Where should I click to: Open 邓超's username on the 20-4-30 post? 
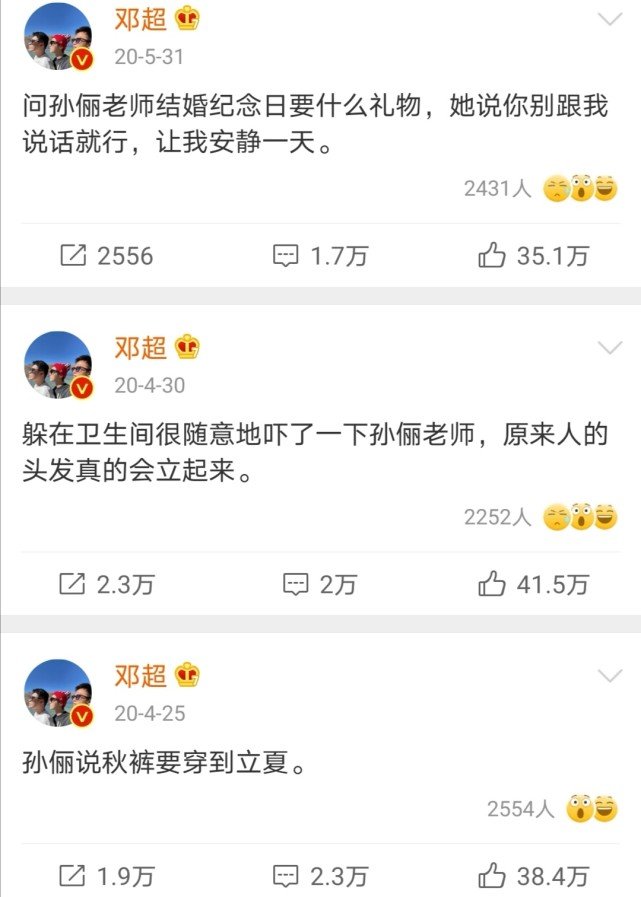140,348
